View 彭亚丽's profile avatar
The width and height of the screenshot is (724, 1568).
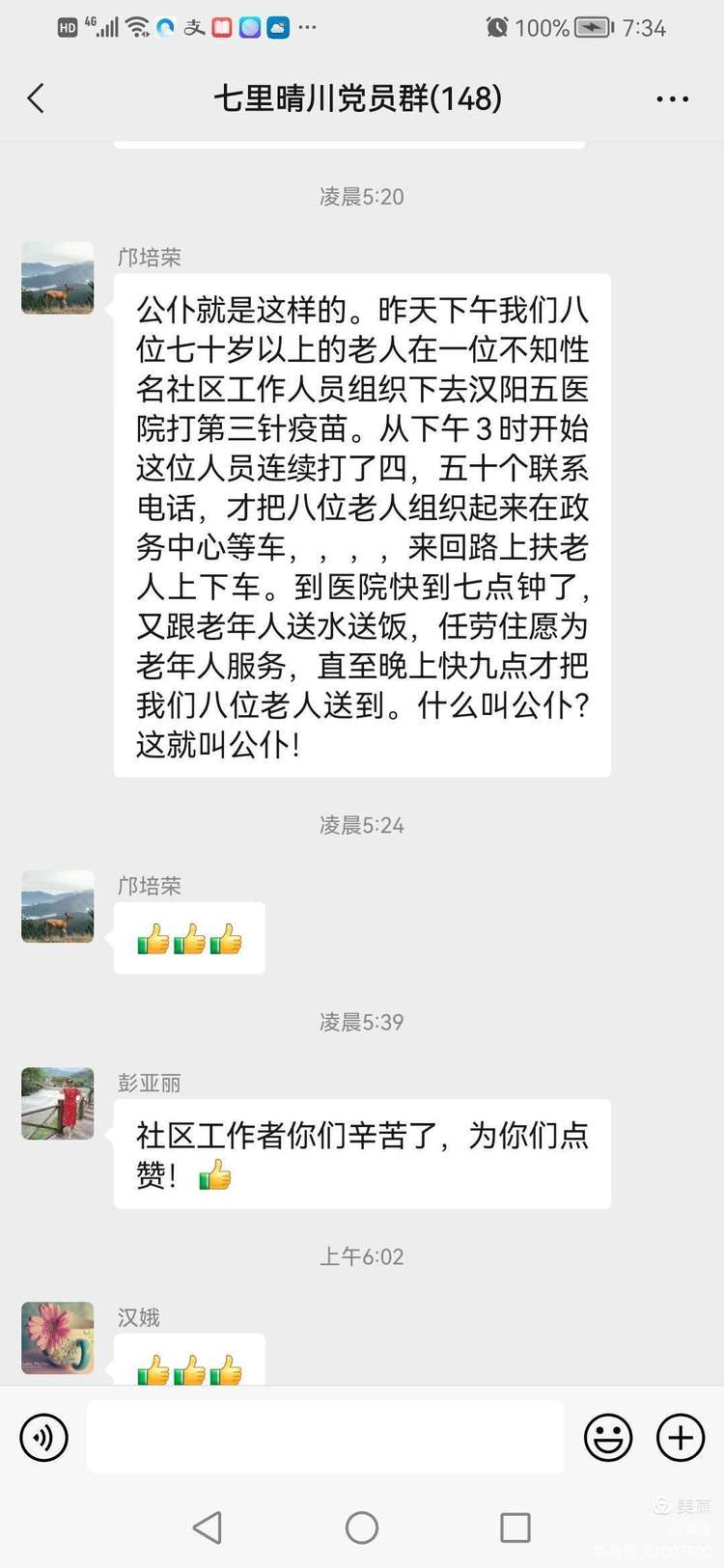(x=58, y=1103)
